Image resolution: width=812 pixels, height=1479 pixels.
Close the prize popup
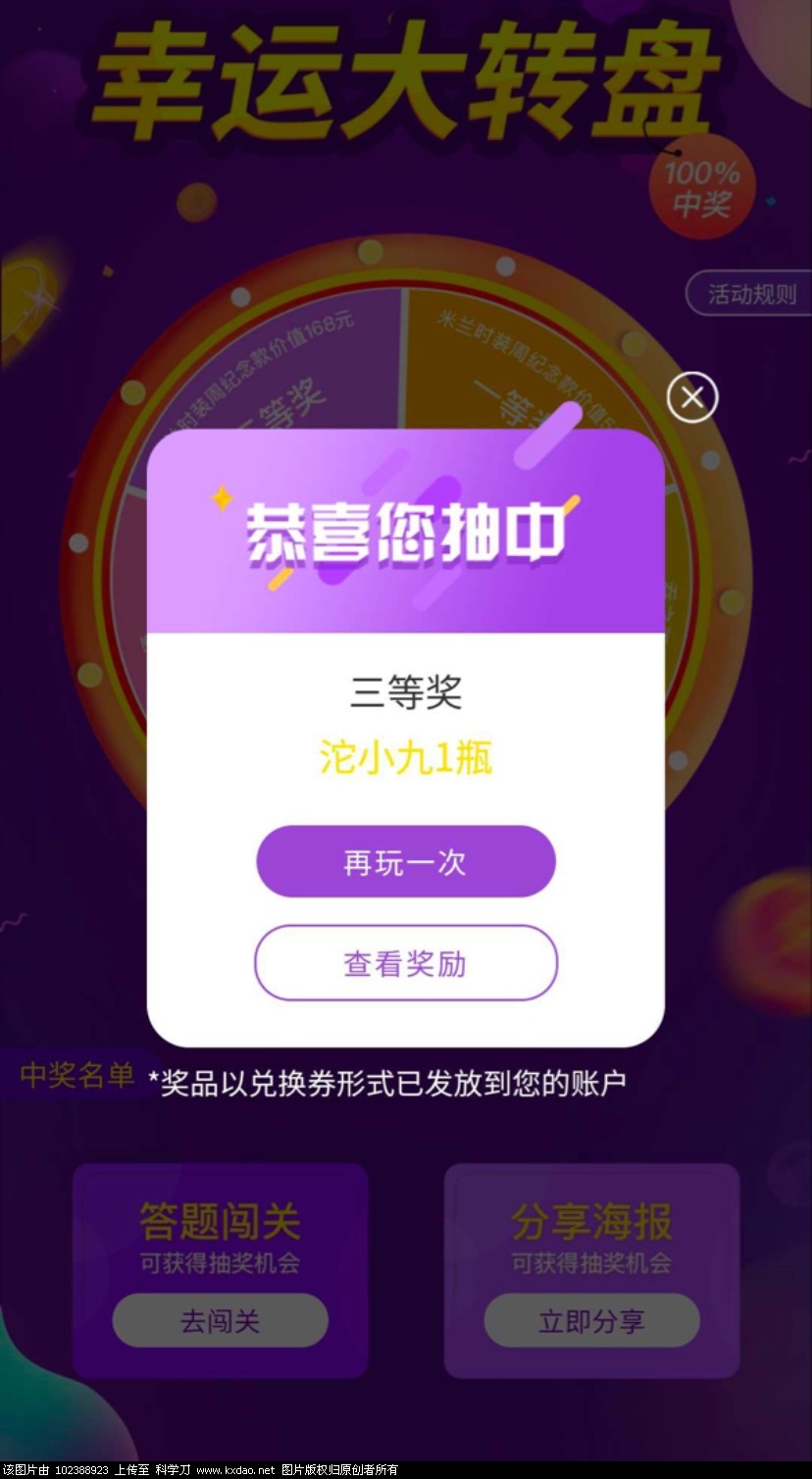(x=692, y=397)
